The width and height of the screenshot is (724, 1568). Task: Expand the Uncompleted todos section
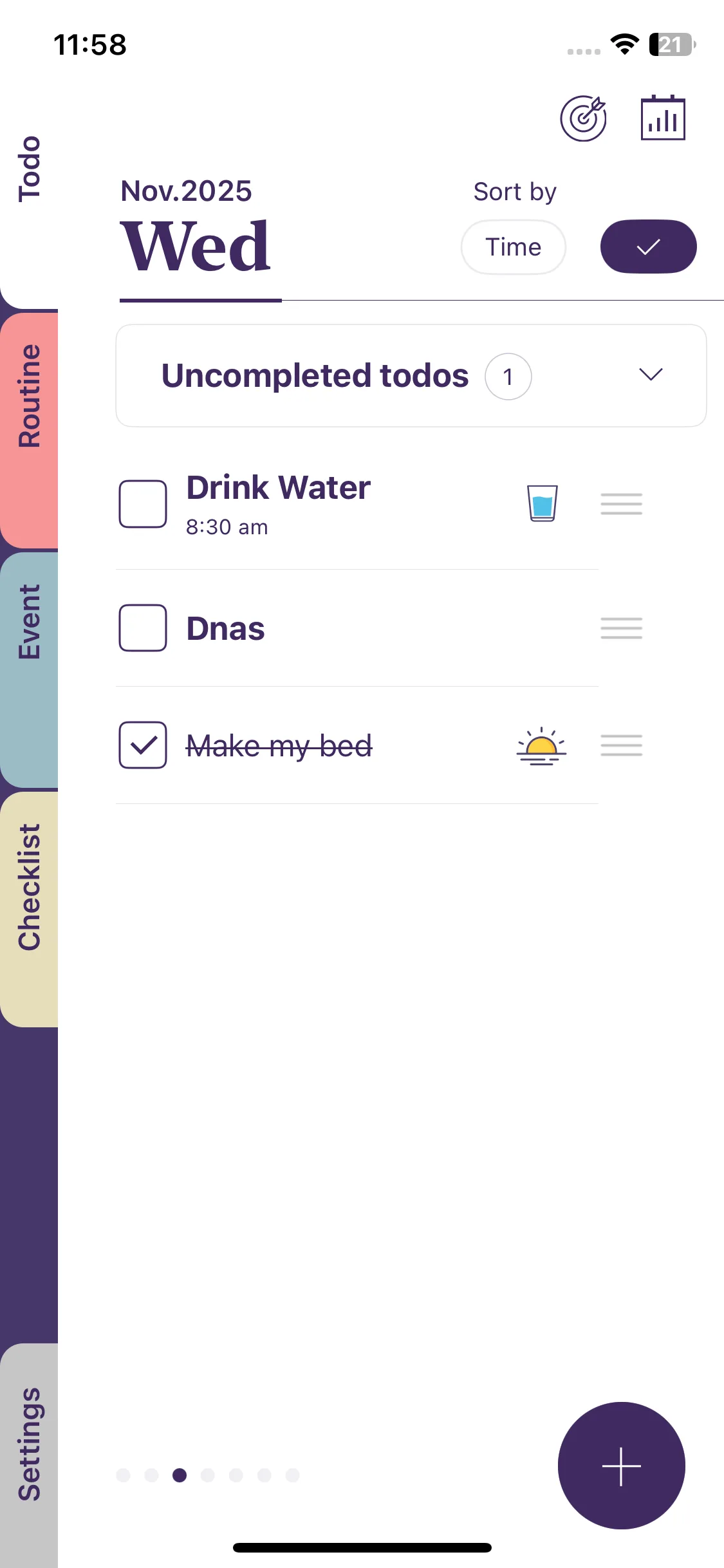651,375
